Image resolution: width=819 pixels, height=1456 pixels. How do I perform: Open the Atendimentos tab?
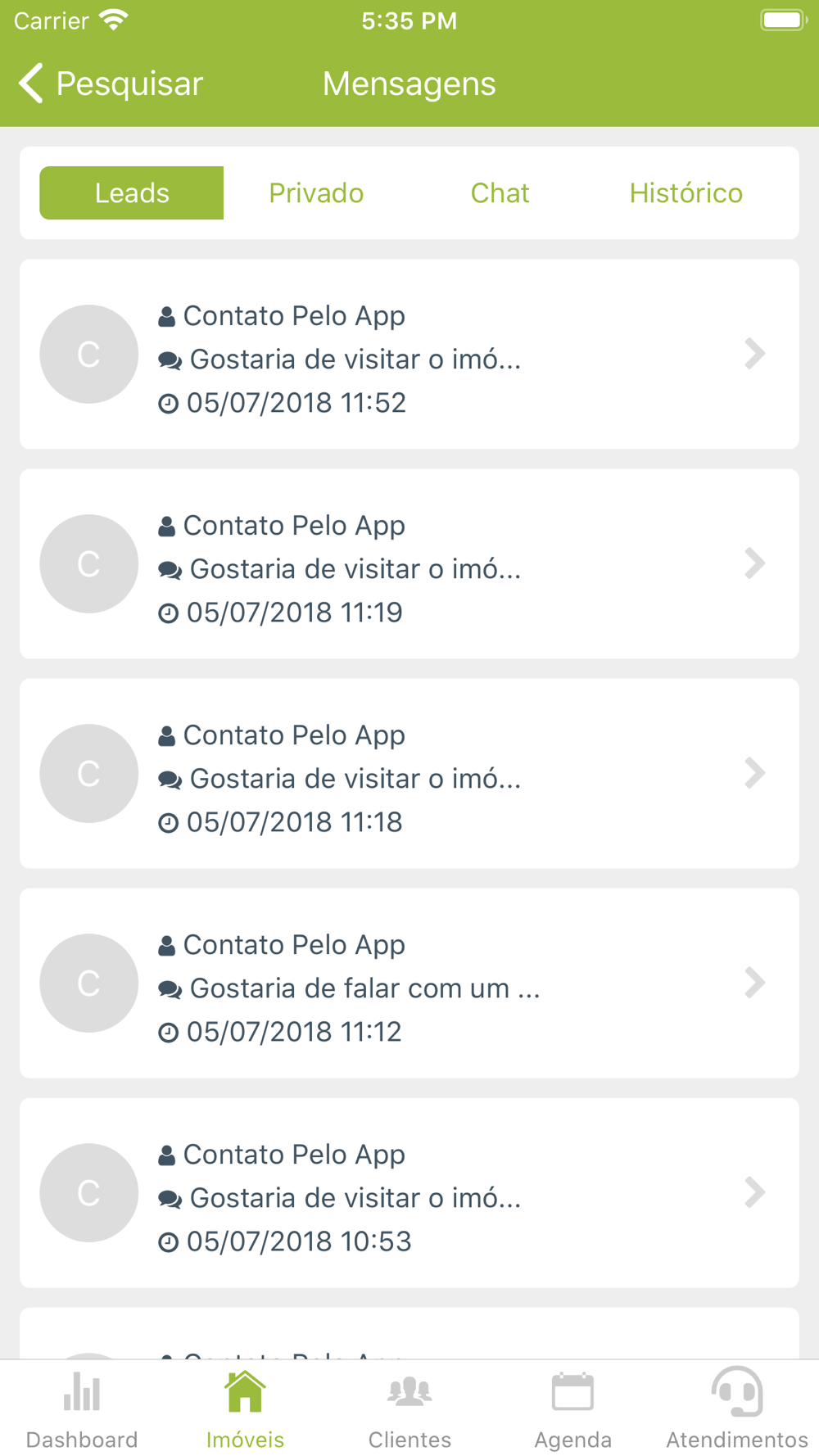click(737, 1409)
